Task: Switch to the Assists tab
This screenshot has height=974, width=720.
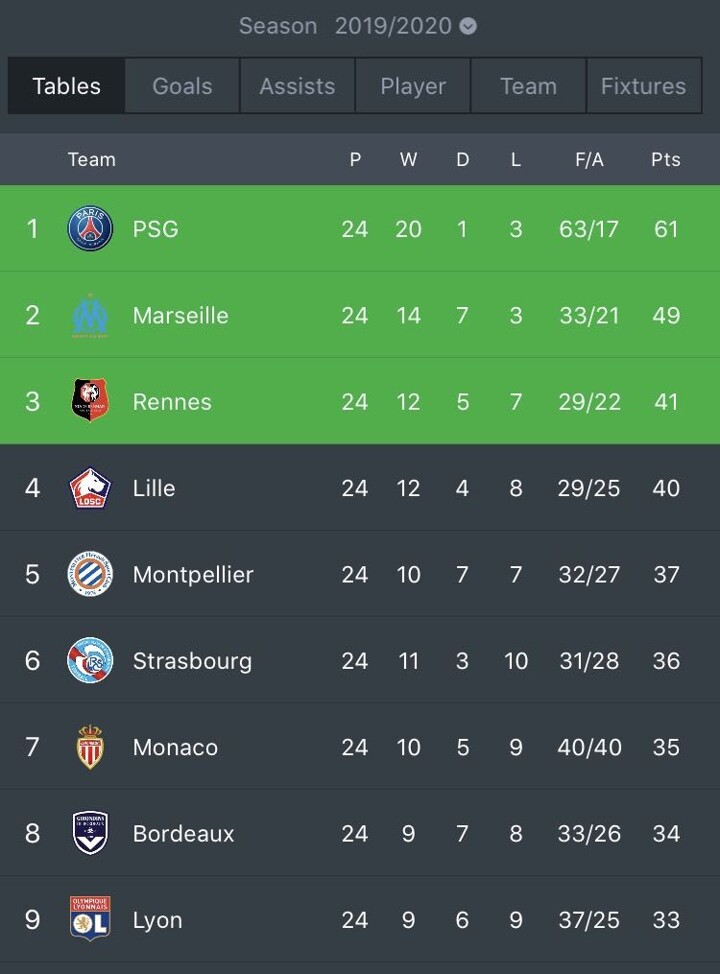Action: pos(297,86)
